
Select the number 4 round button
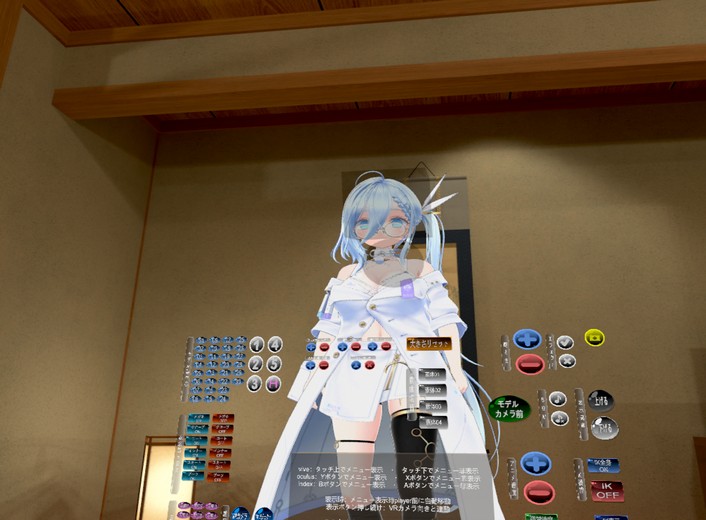pyautogui.click(x=275, y=345)
